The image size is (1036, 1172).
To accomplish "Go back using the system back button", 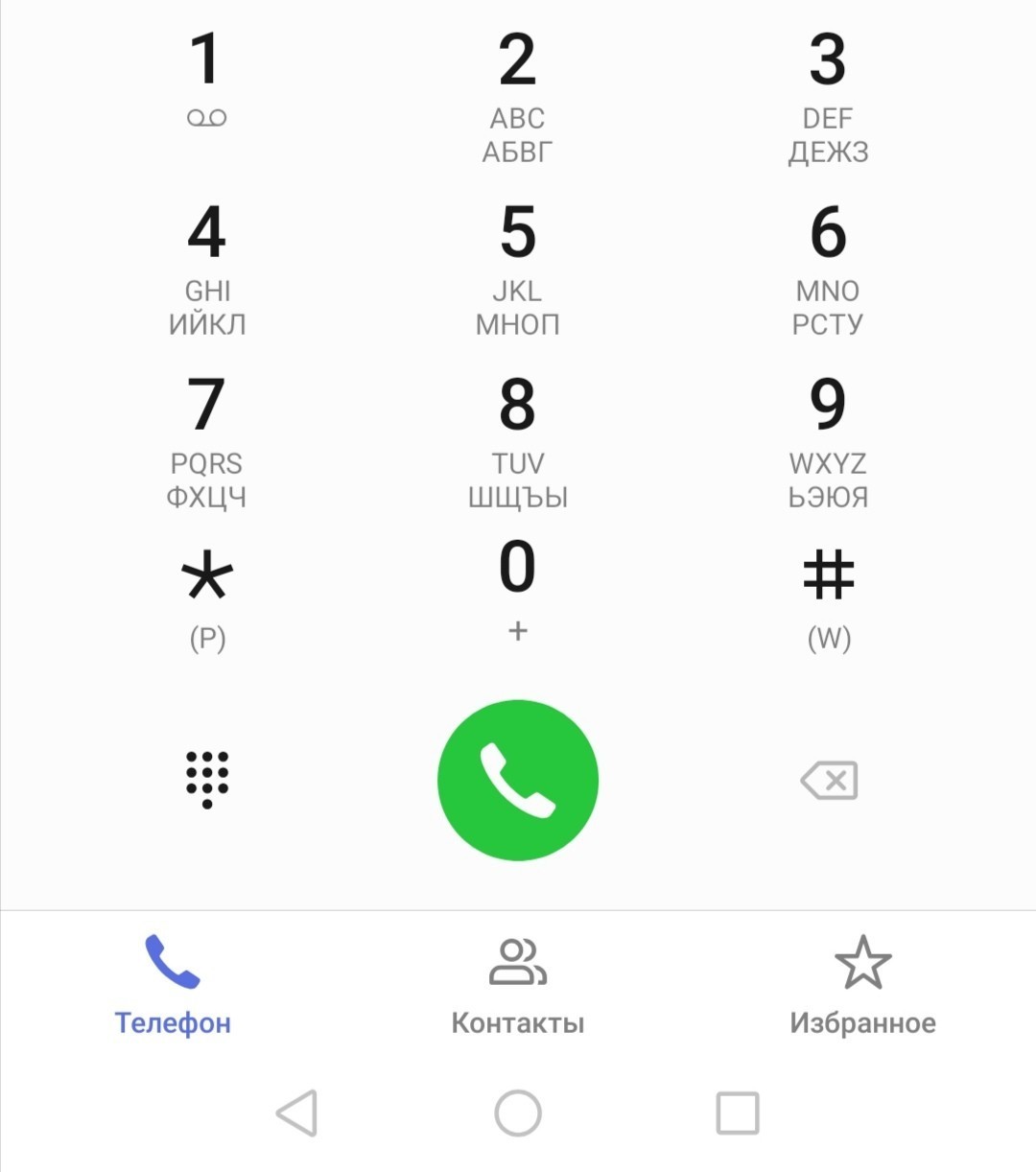I will coord(296,1113).
